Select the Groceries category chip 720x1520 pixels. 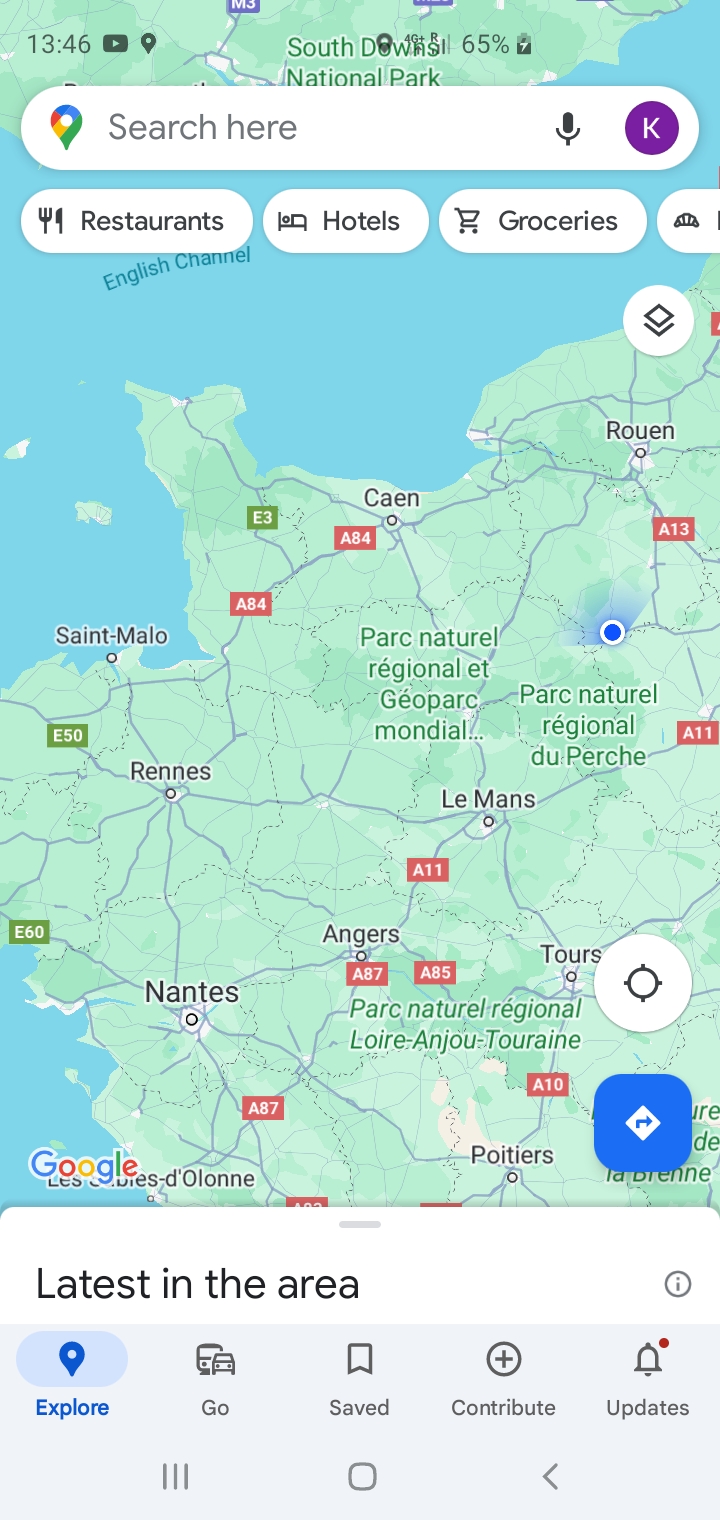(x=542, y=221)
